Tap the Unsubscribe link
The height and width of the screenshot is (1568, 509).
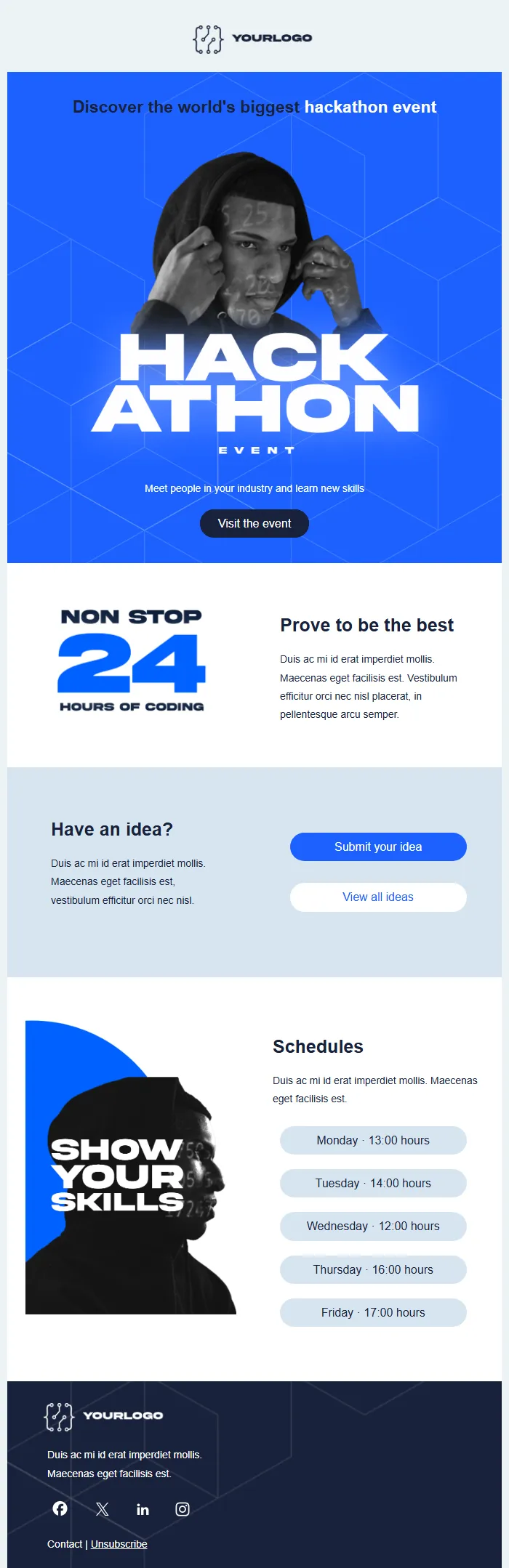point(119,1543)
